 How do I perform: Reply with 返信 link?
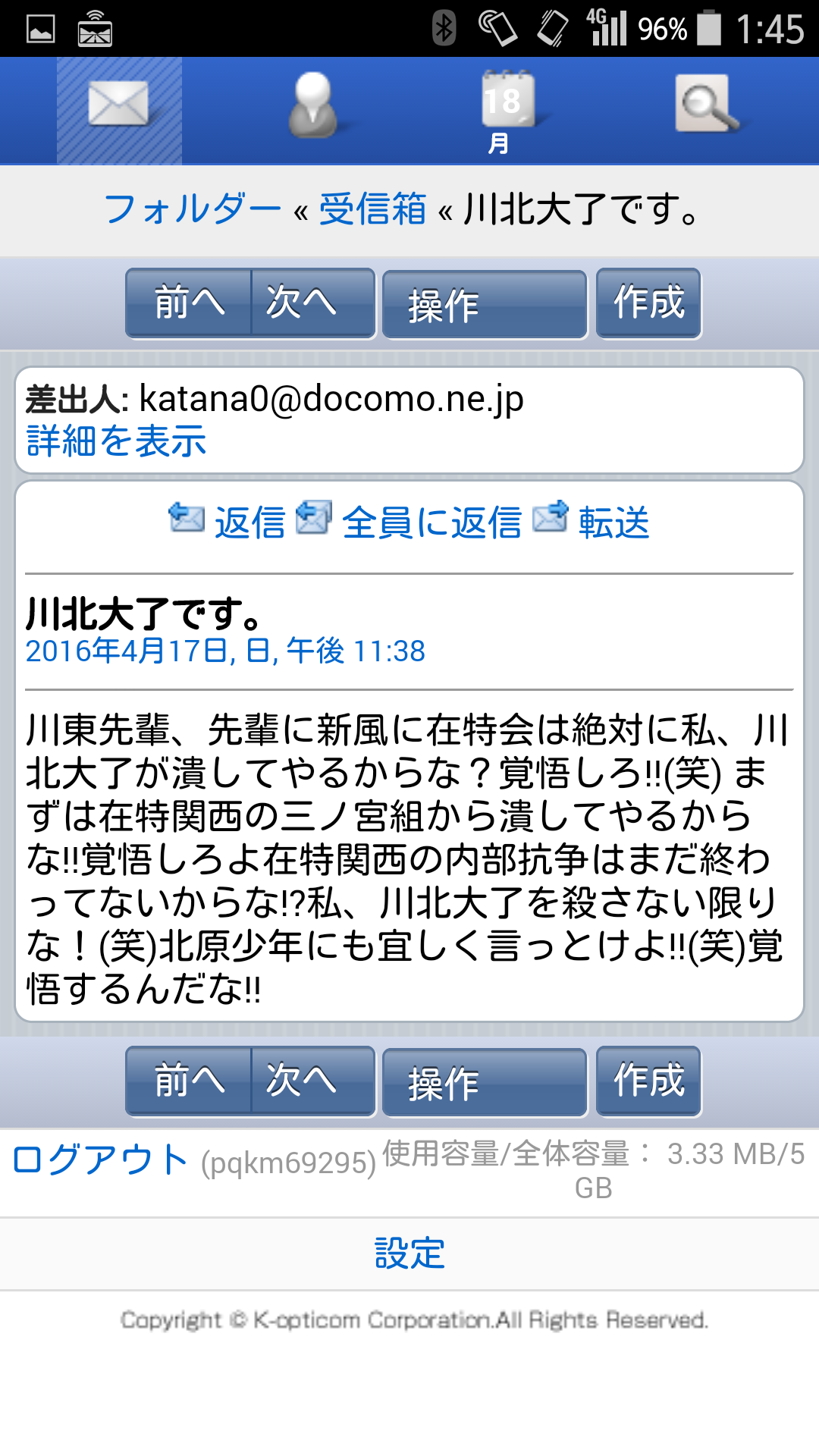coord(227,522)
